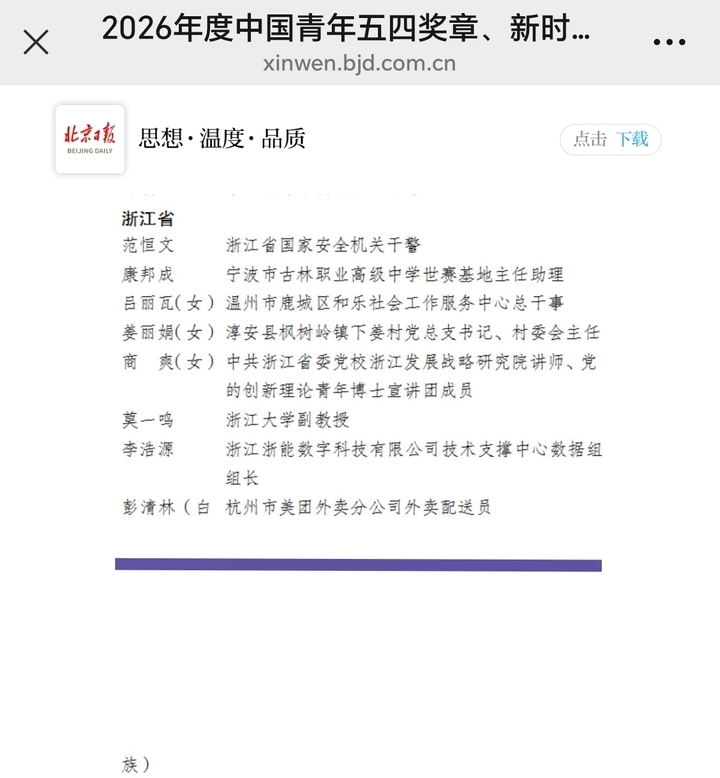Image resolution: width=720 pixels, height=778 pixels.
Task: Tap the 点击下载 download button
Action: tap(610, 140)
